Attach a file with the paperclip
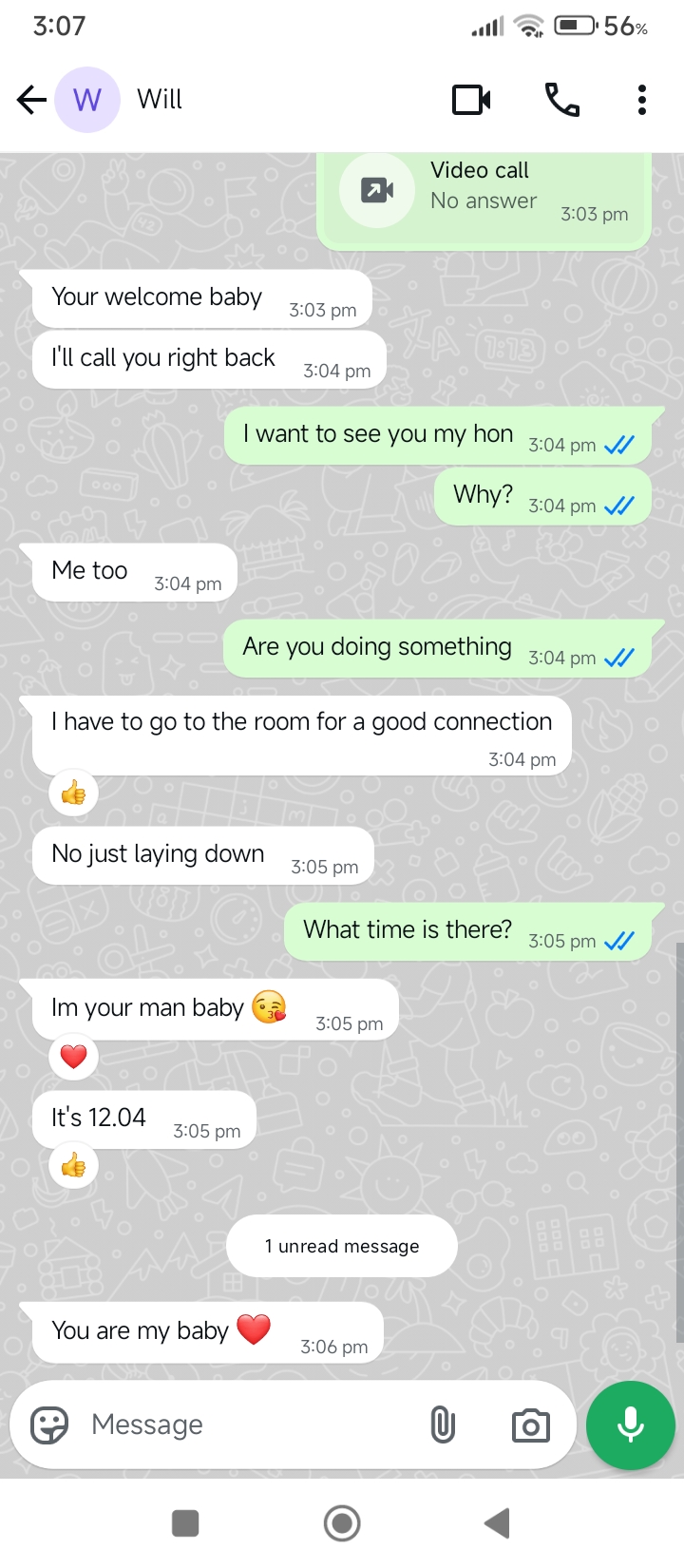The image size is (684, 1568). (443, 1425)
